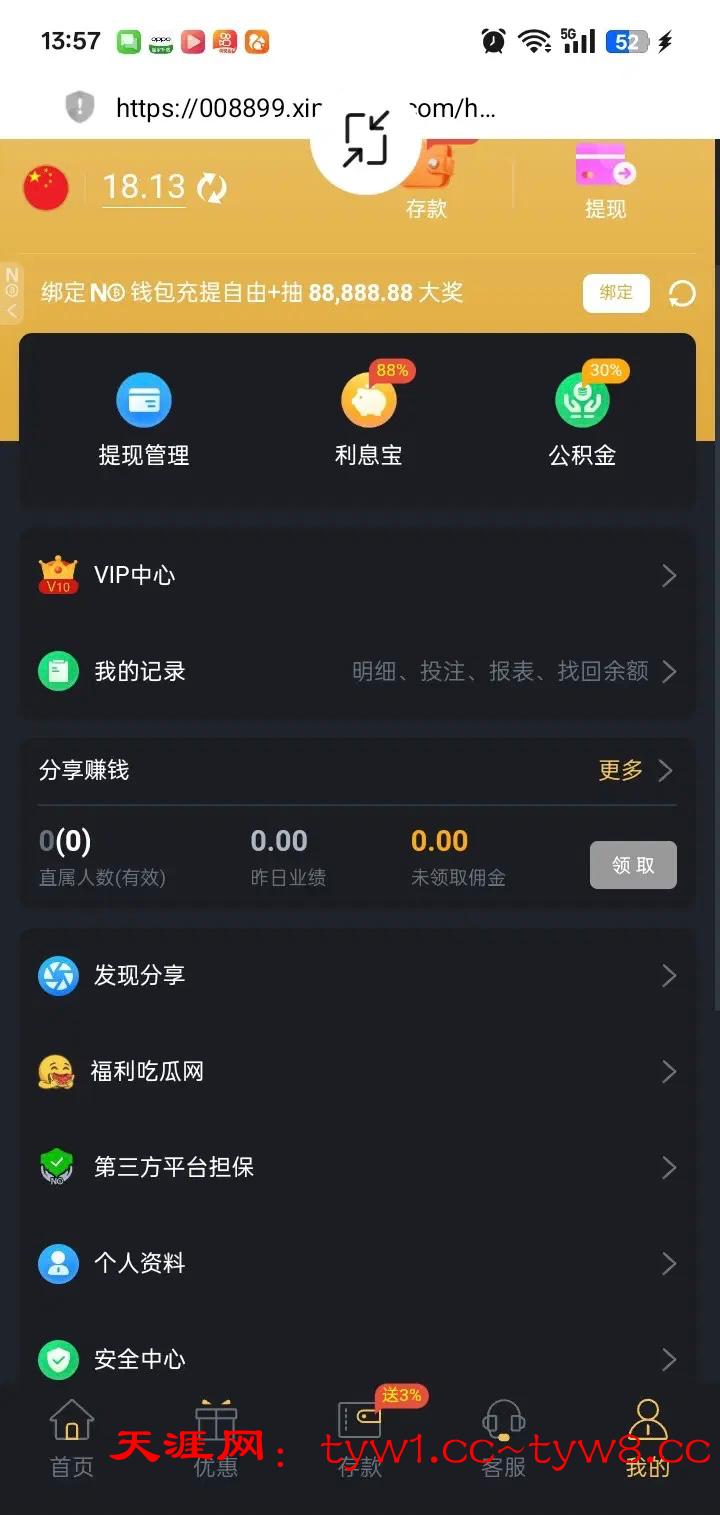Switch to the 客服 tab
The width and height of the screenshot is (720, 1515).
[504, 1438]
